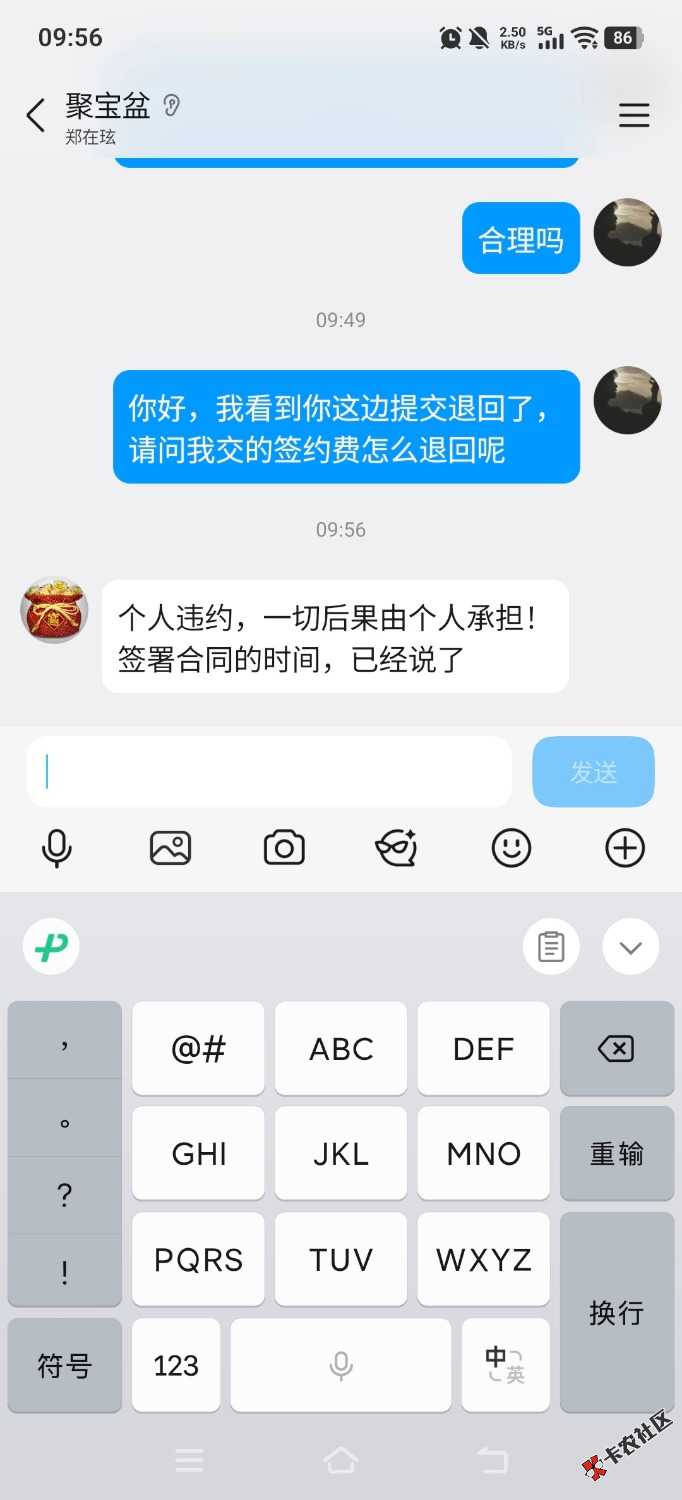Toggle the 中/英 language key
This screenshot has width=682, height=1500.
pyautogui.click(x=505, y=1366)
